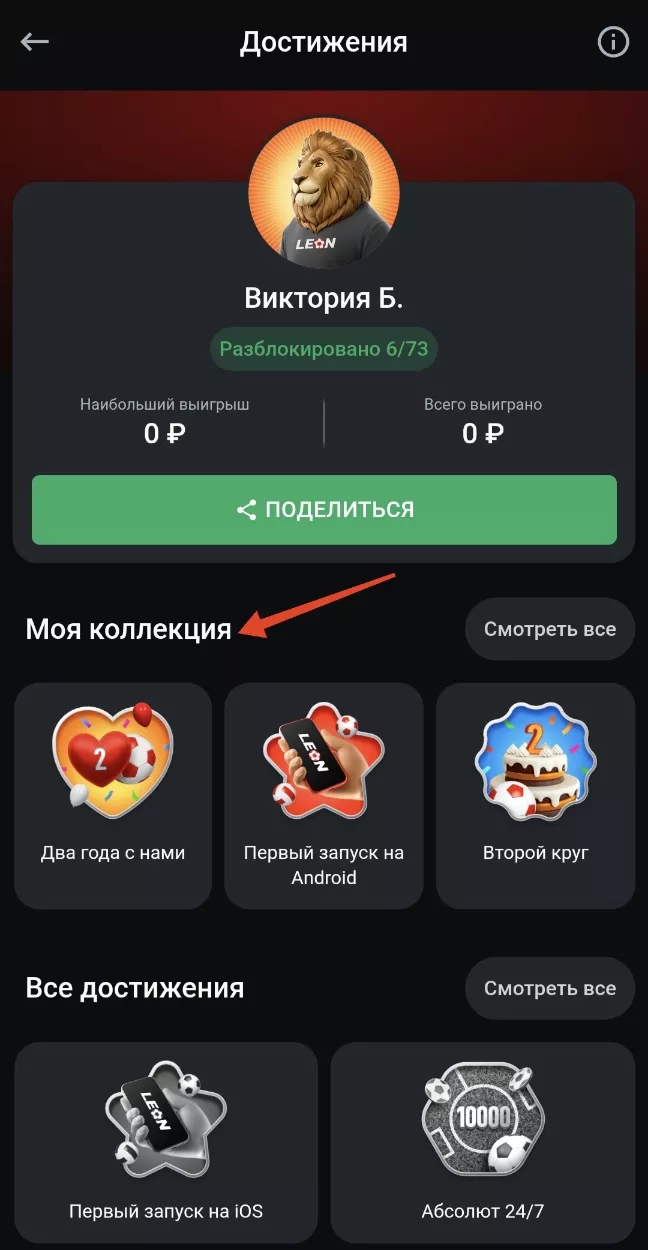This screenshot has width=648, height=1250.
Task: Go back using the arrow icon
Action: (x=35, y=42)
